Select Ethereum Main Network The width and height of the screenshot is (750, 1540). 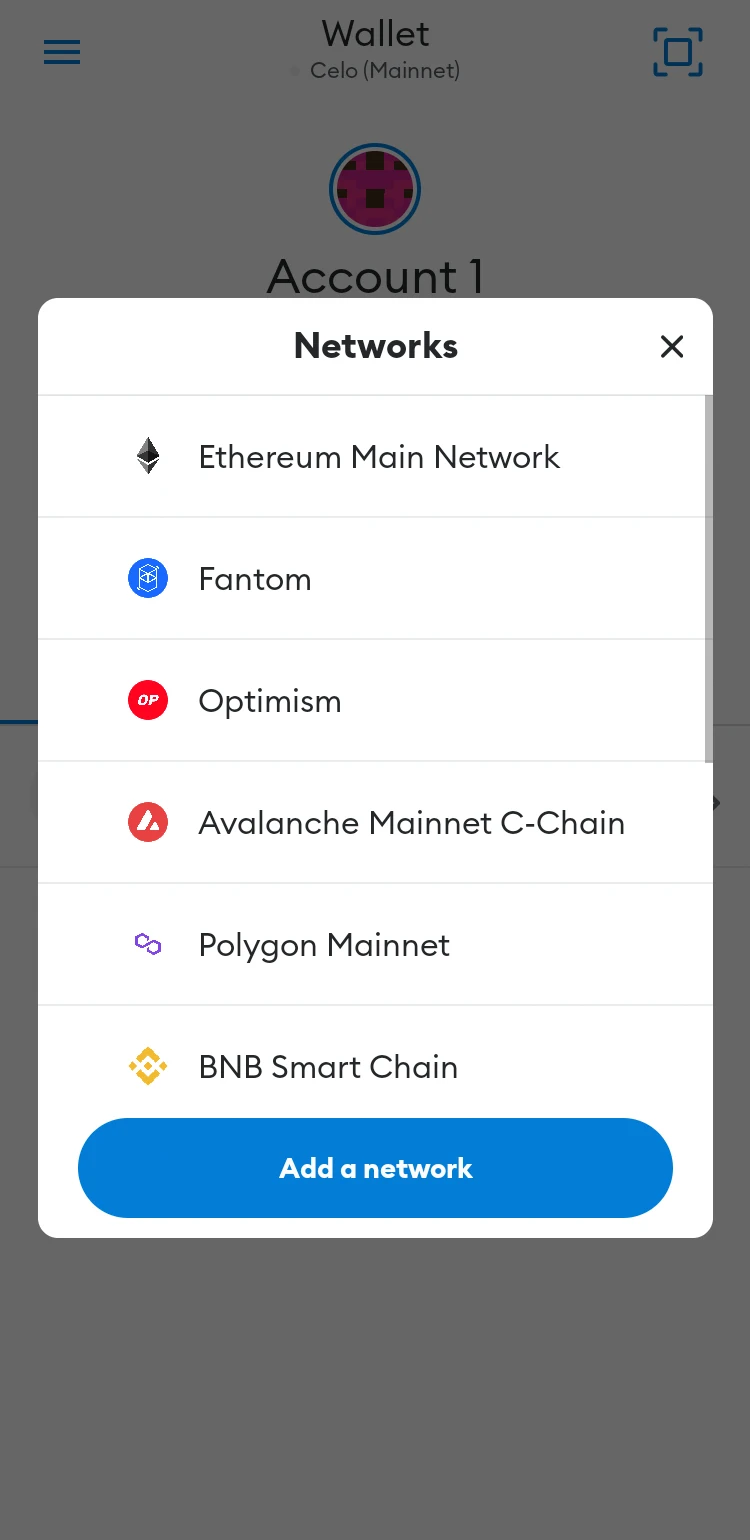378,457
